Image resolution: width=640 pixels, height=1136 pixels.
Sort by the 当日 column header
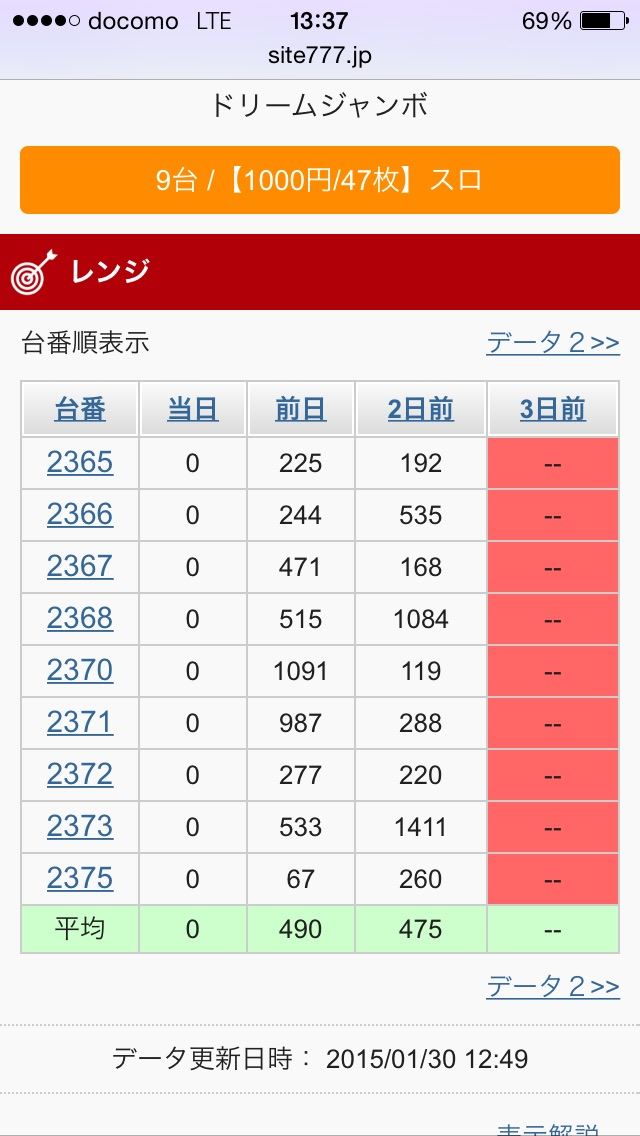(193, 410)
